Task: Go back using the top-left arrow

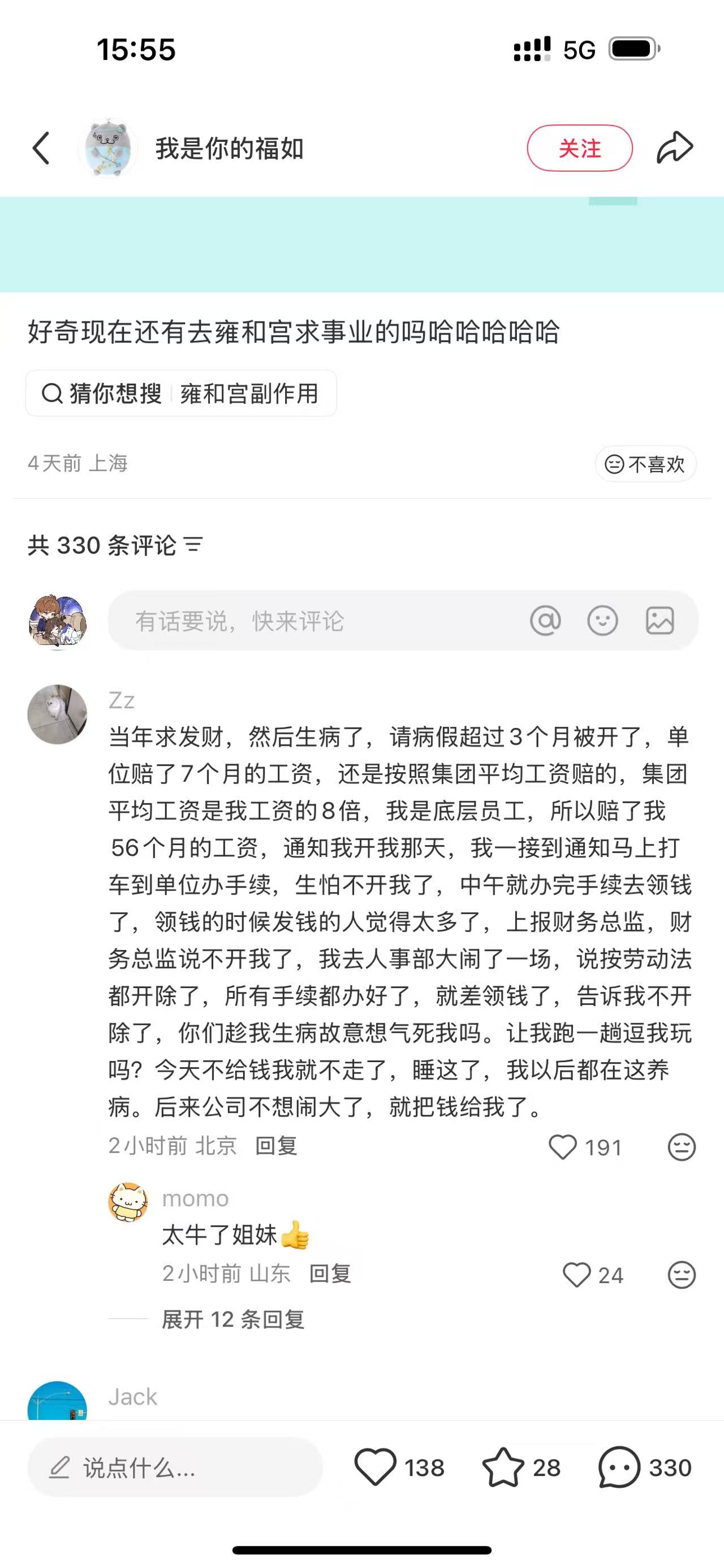Action: (41, 148)
